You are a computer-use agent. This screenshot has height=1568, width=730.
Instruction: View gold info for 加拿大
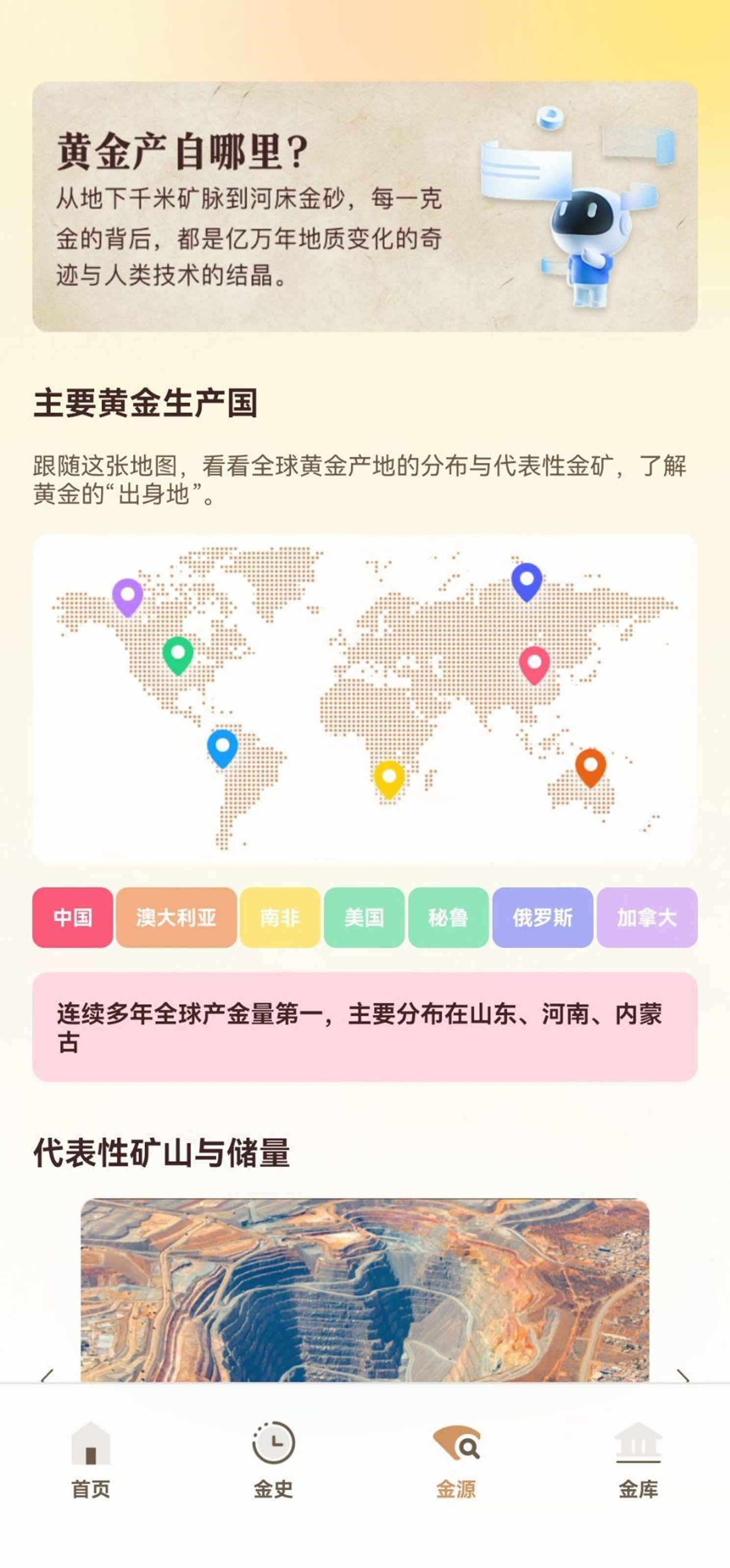coord(647,917)
